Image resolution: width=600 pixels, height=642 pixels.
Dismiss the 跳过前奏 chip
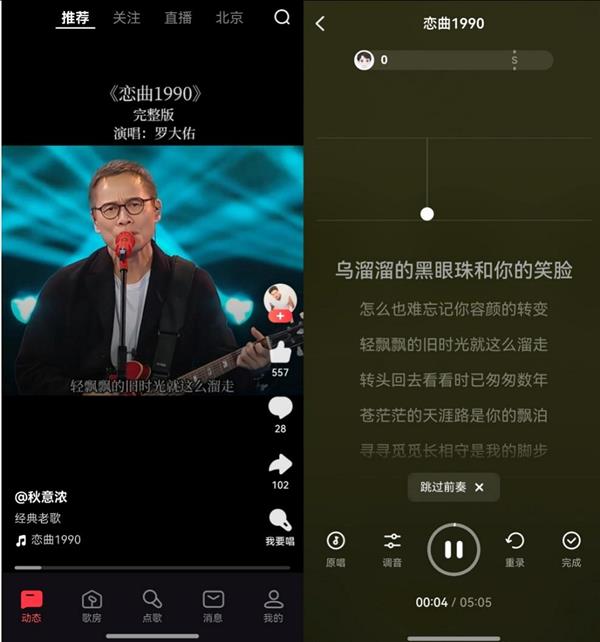pos(479,487)
